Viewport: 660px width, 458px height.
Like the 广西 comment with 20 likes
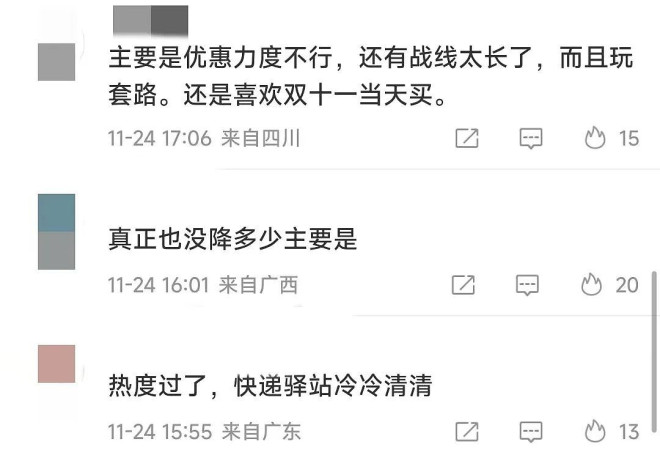pos(593,285)
